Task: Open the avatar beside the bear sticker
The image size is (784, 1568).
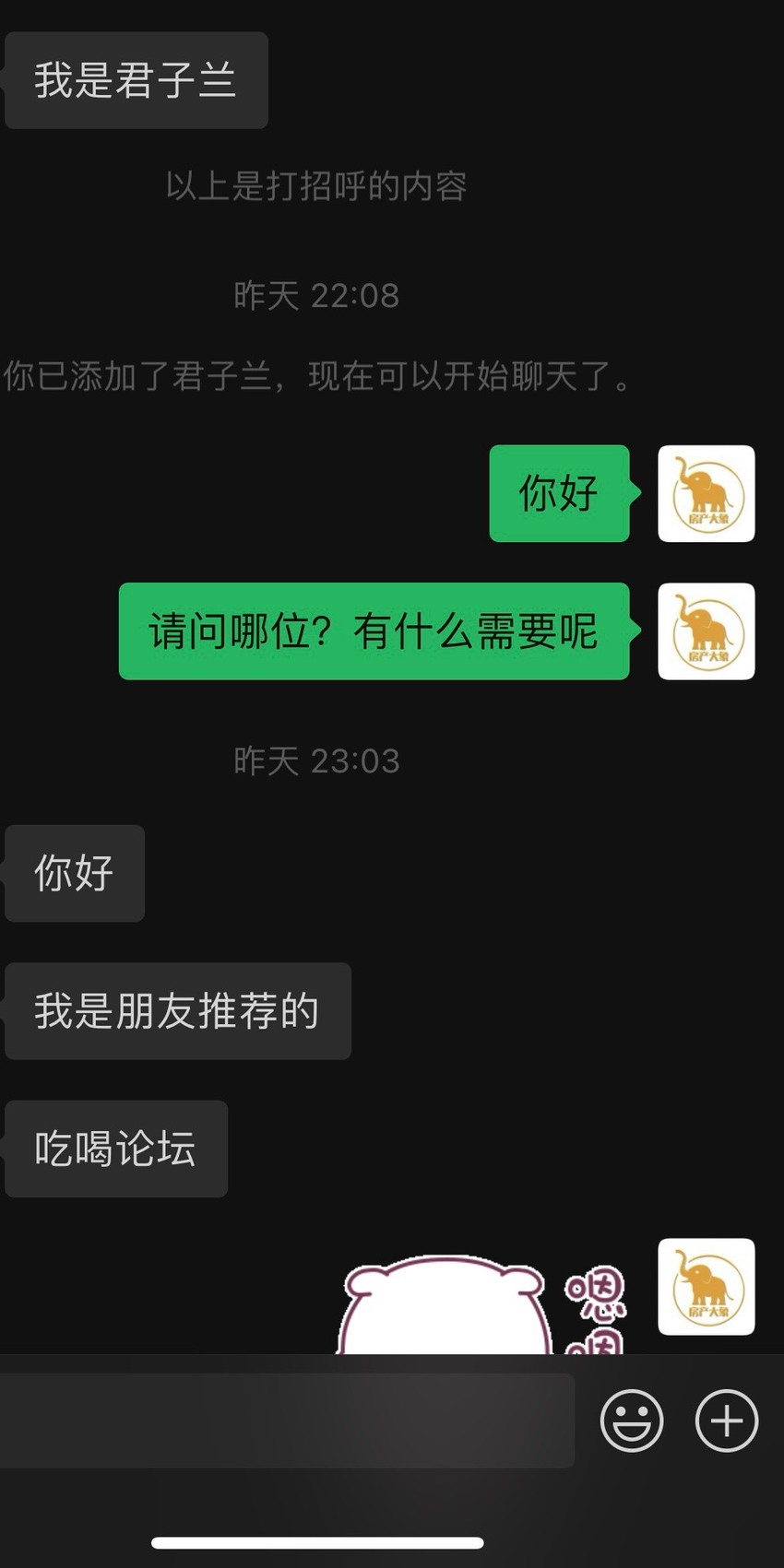Action: pos(707,1287)
